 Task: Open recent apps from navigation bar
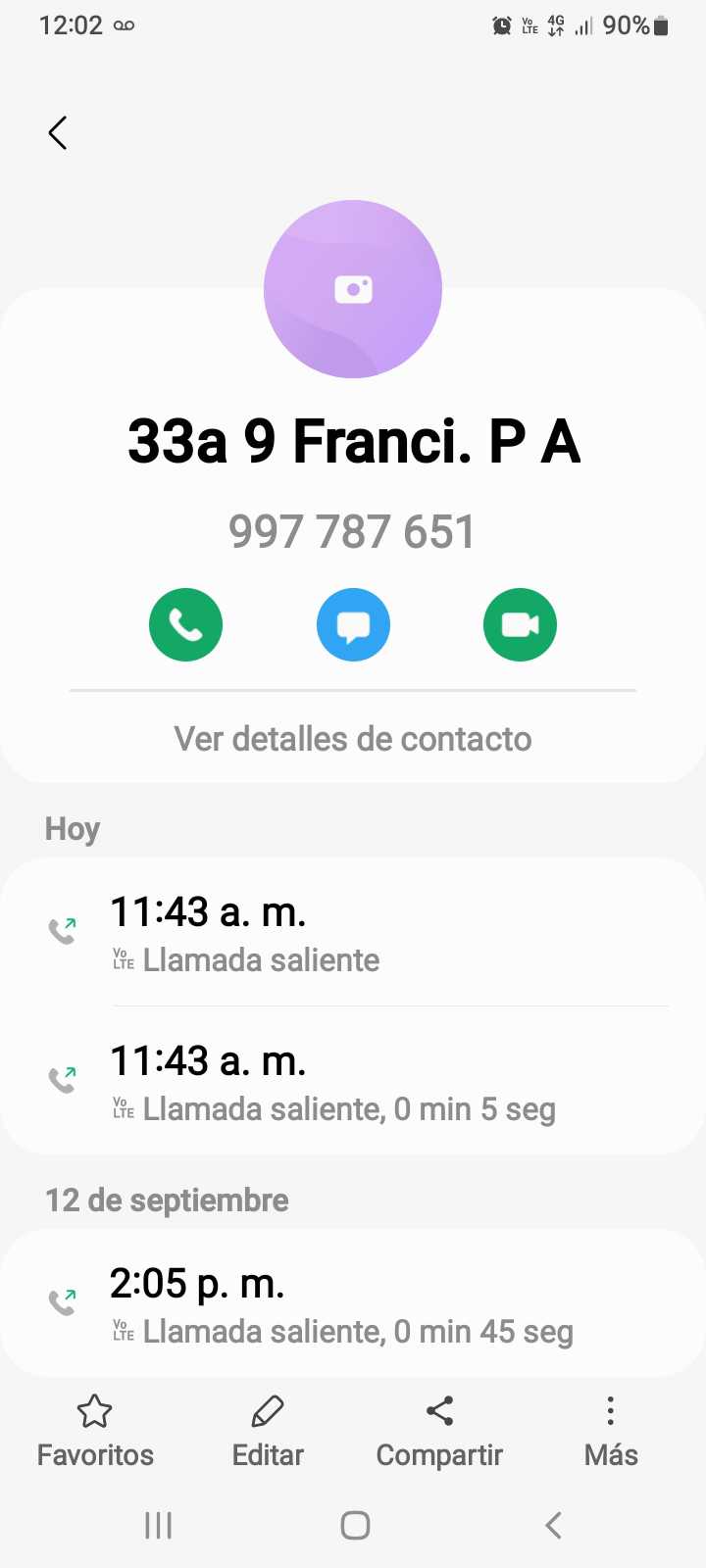coord(158,1525)
